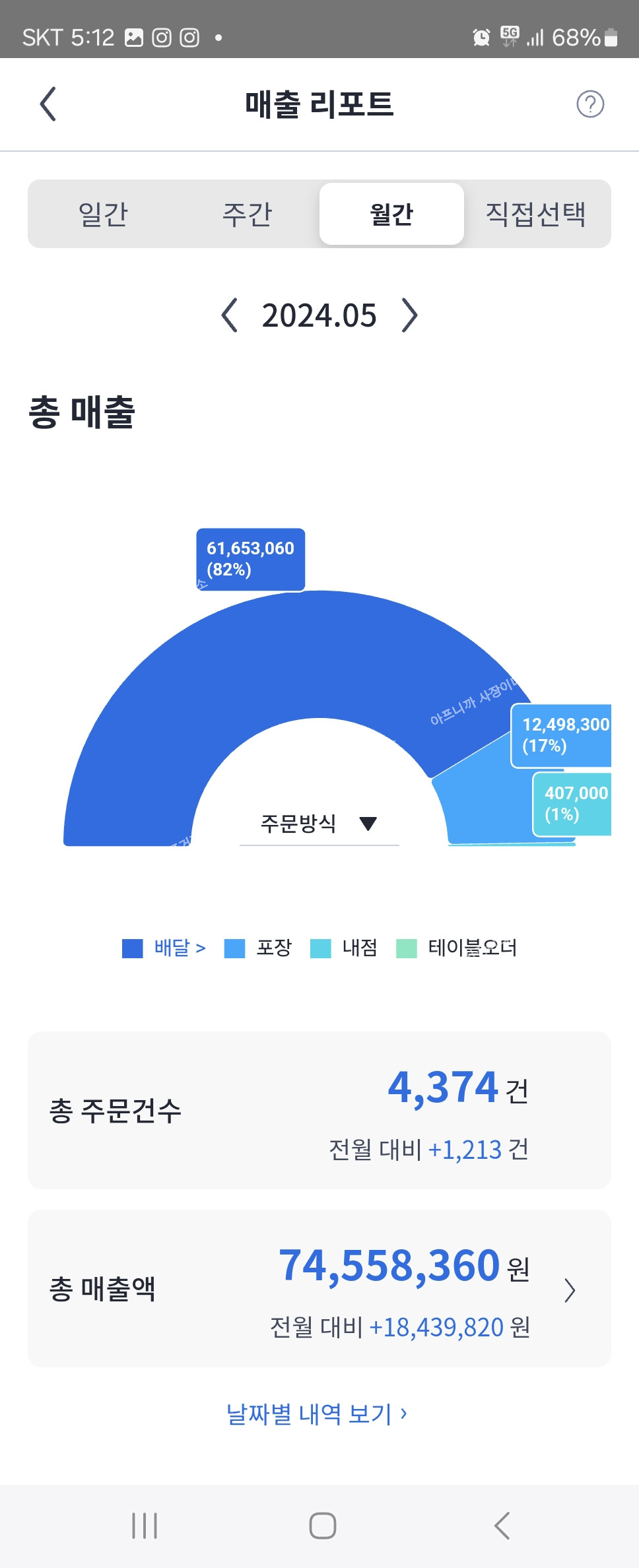This screenshot has width=639, height=1568.
Task: Open the 총 매출액 card details
Action: 569,1290
